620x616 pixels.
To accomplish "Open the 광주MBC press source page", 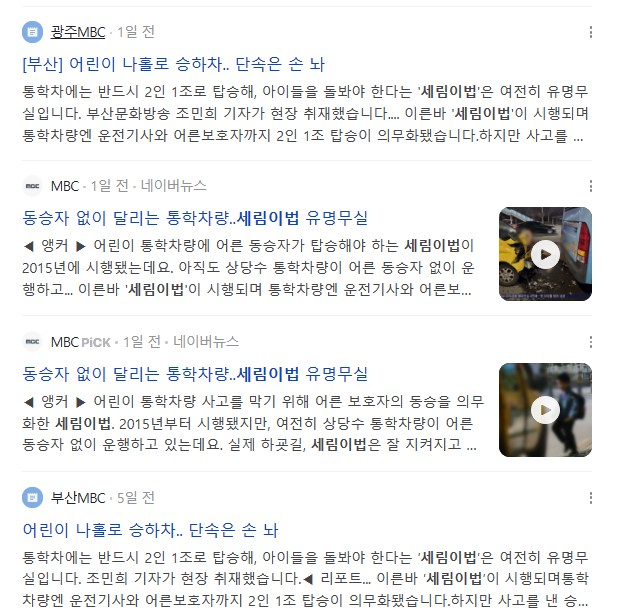I will point(78,32).
